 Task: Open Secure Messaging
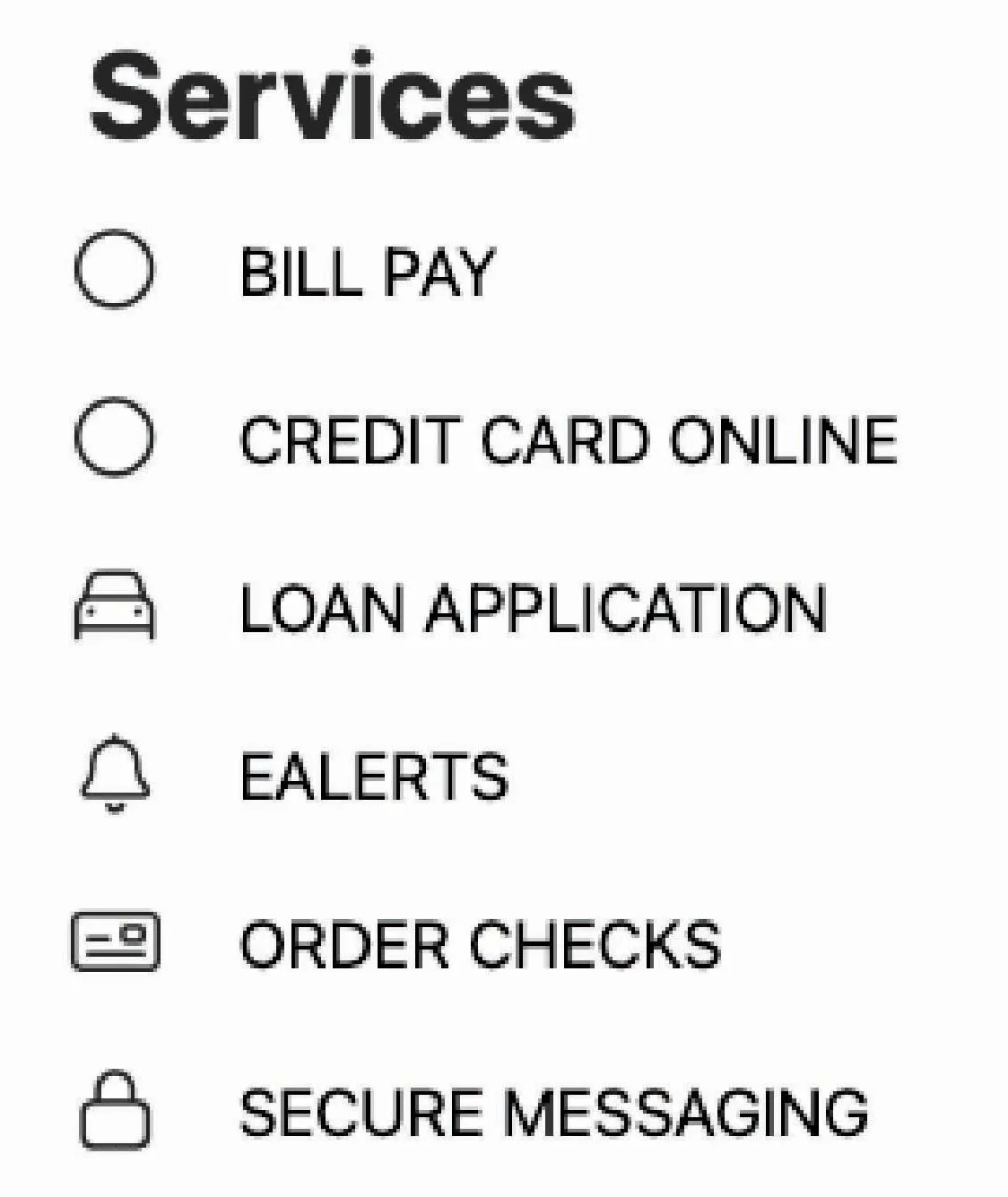click(552, 1113)
